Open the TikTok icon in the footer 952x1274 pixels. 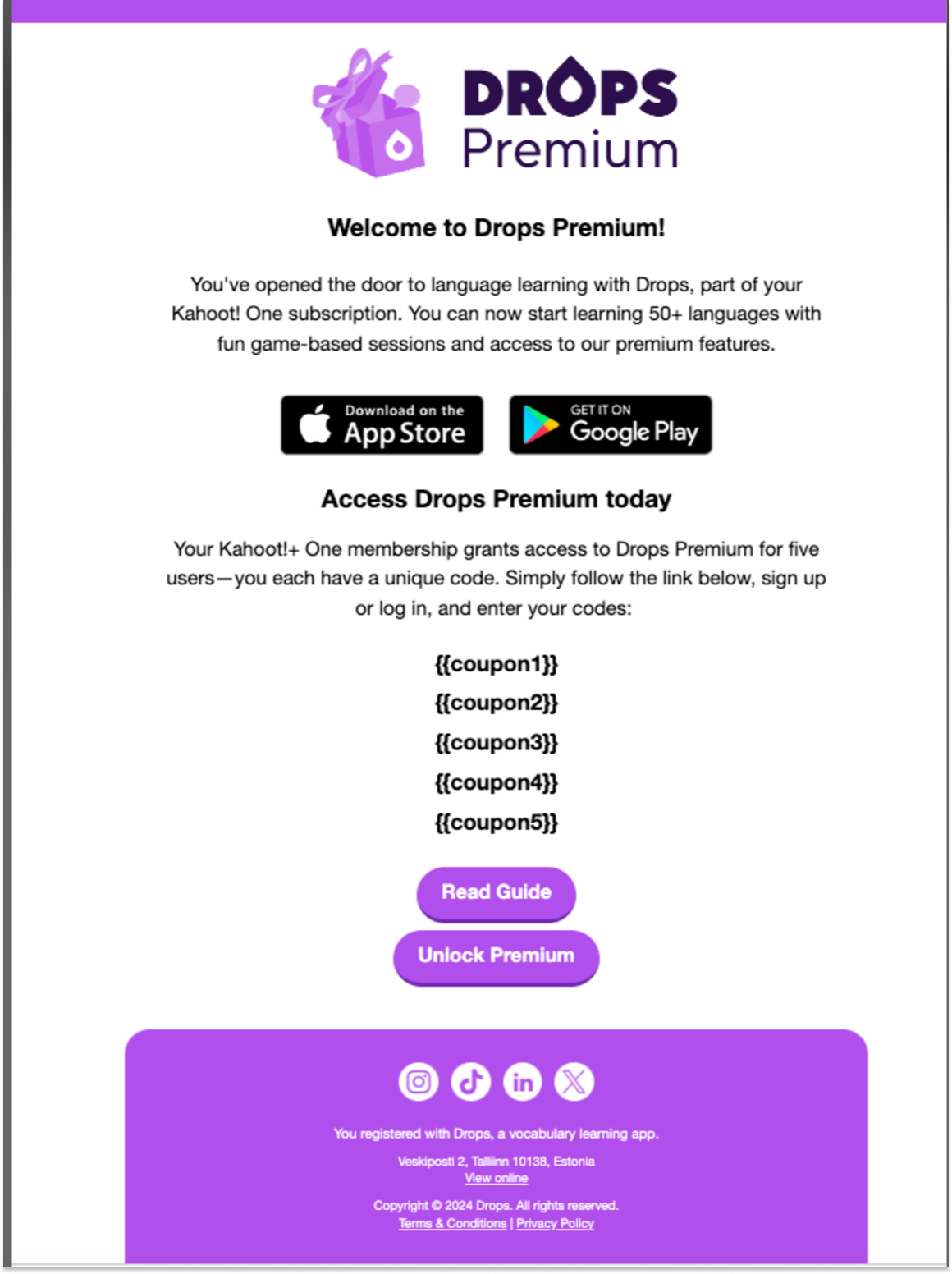point(471,1082)
